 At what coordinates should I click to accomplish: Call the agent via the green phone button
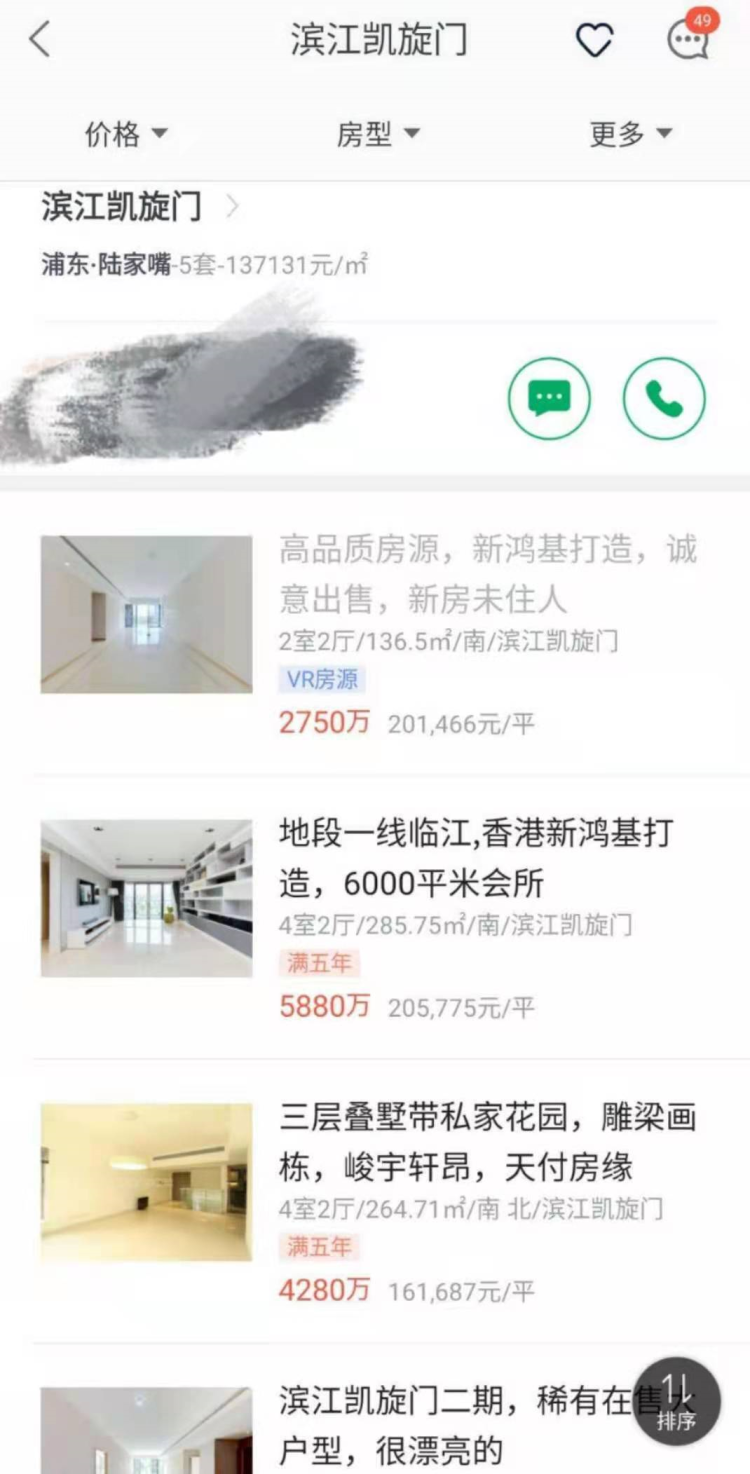click(x=664, y=399)
